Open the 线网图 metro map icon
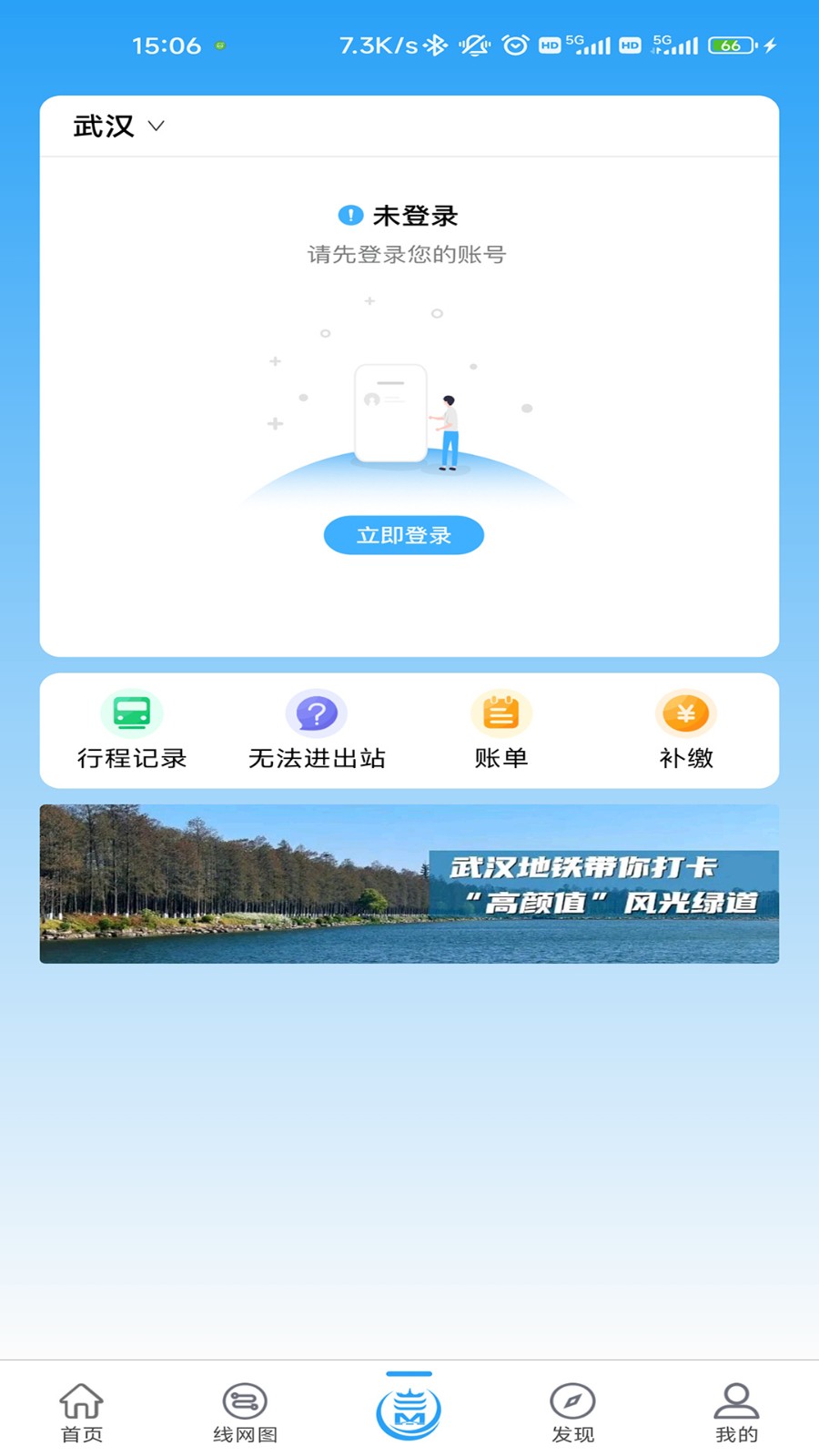Screen dimensions: 819x1456 tap(245, 1406)
